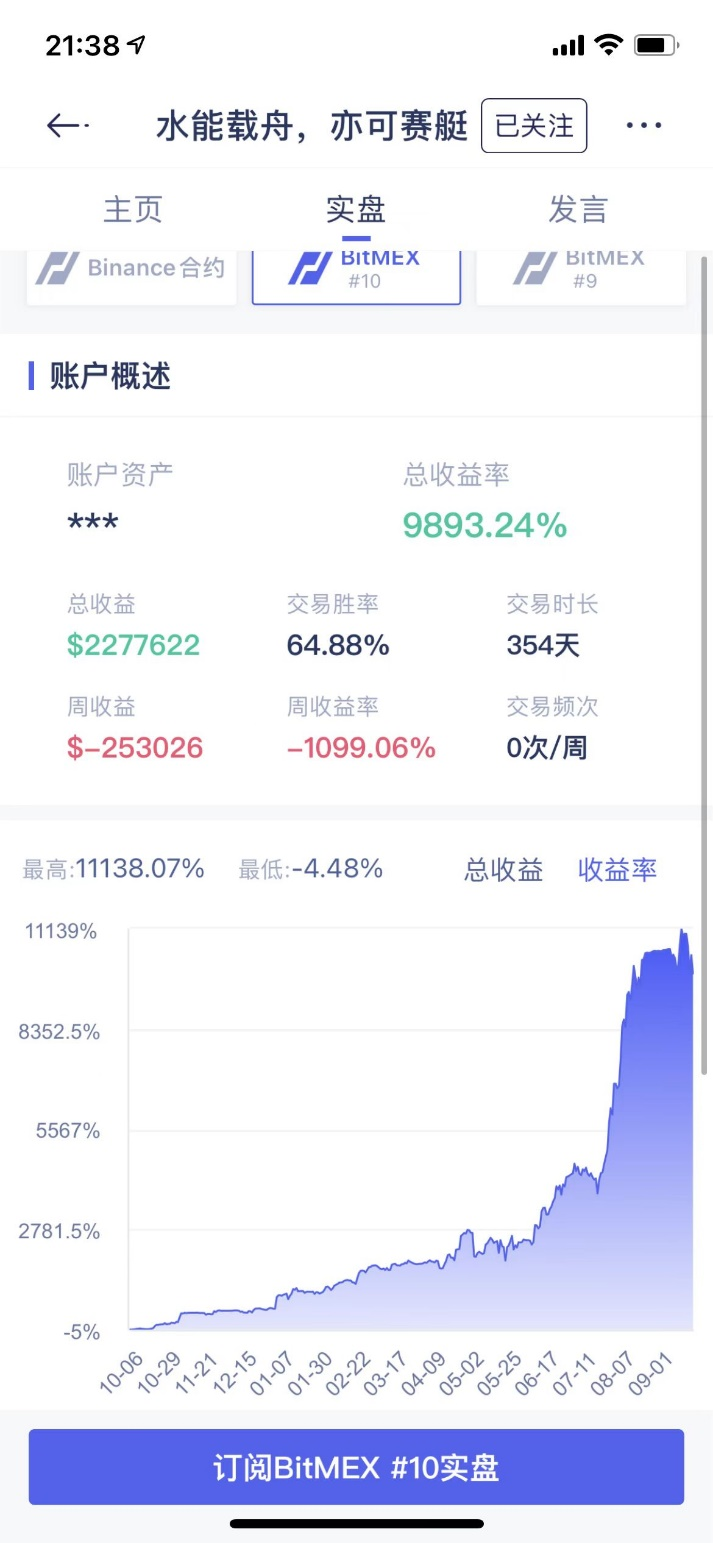Open the three-dot overflow menu
Screen dimensions: 713x1543
tap(643, 125)
